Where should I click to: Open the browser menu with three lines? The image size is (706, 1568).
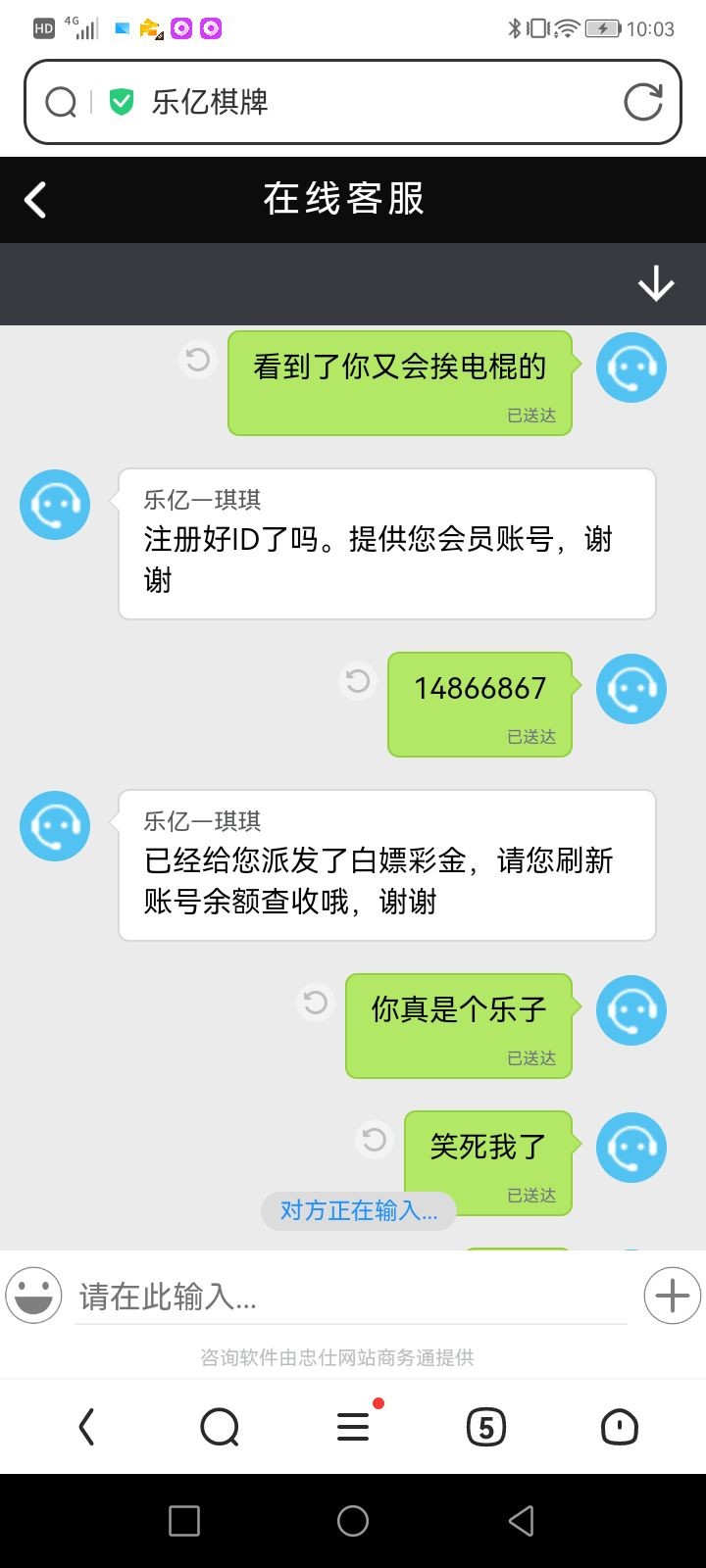pos(353,1427)
